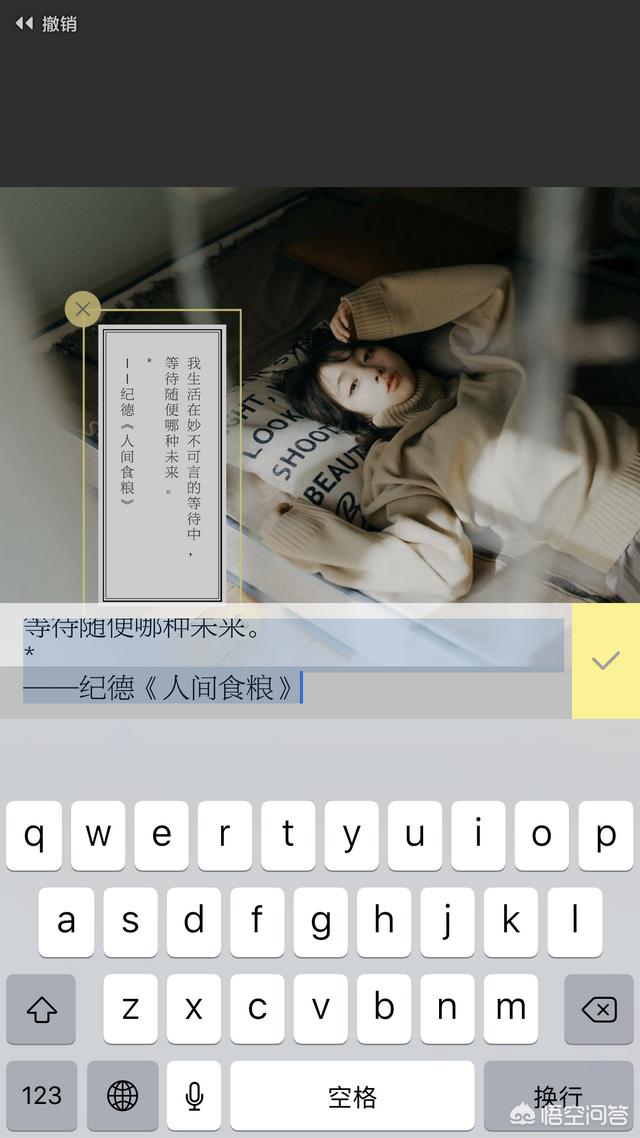Confirm text with the yellow checkmark
The image size is (640, 1138).
605,661
